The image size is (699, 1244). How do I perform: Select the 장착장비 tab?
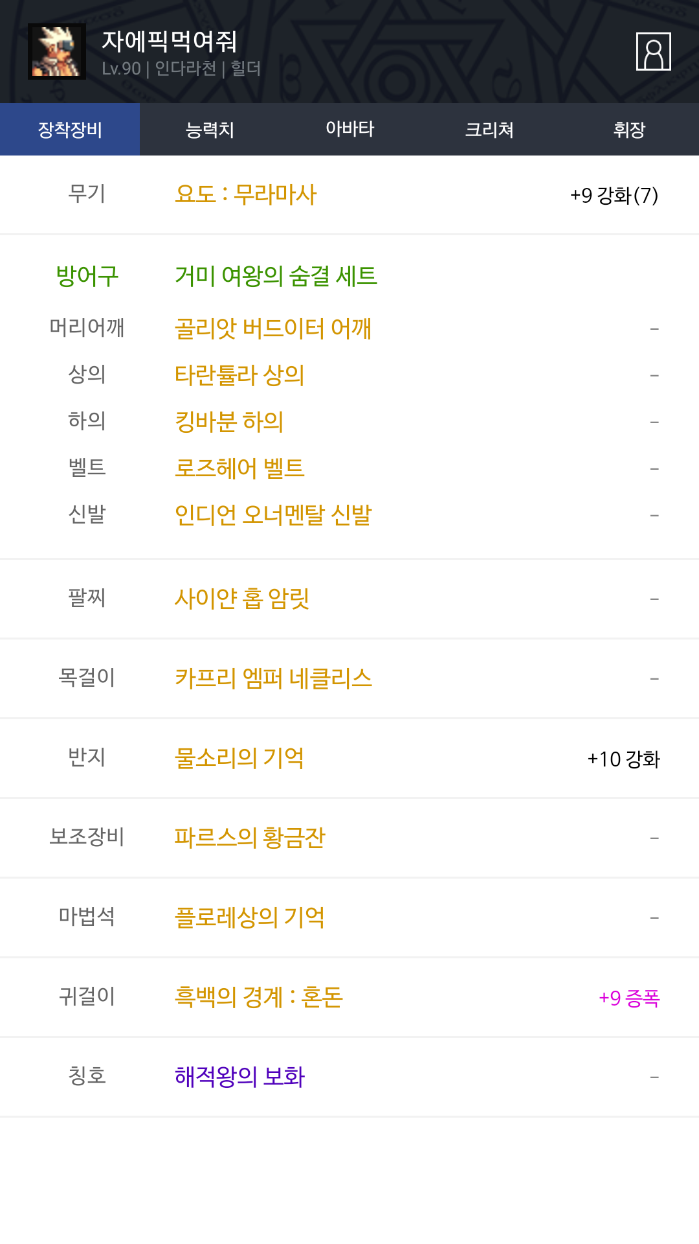coord(70,129)
